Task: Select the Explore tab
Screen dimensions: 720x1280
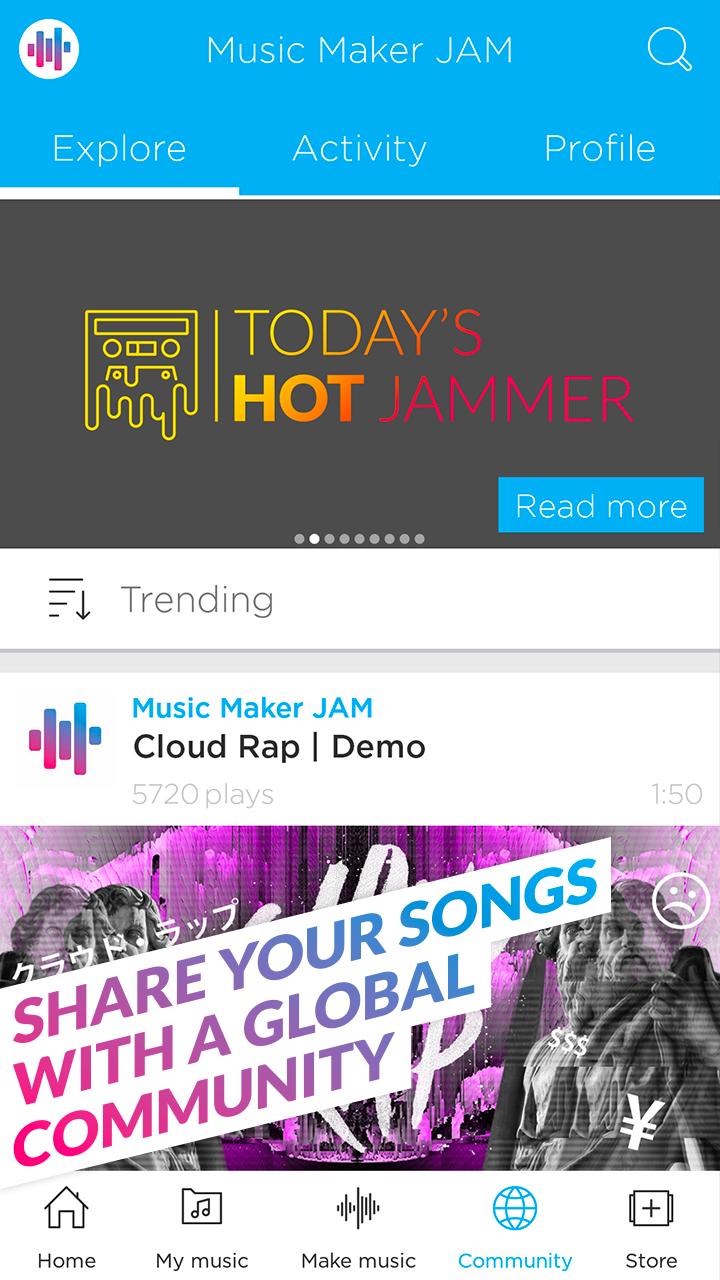Action: point(119,149)
